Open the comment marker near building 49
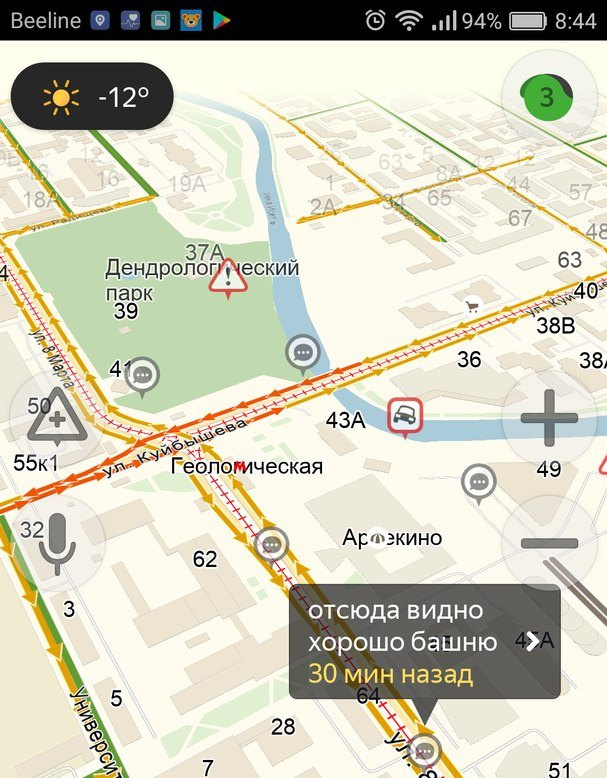 tap(479, 481)
